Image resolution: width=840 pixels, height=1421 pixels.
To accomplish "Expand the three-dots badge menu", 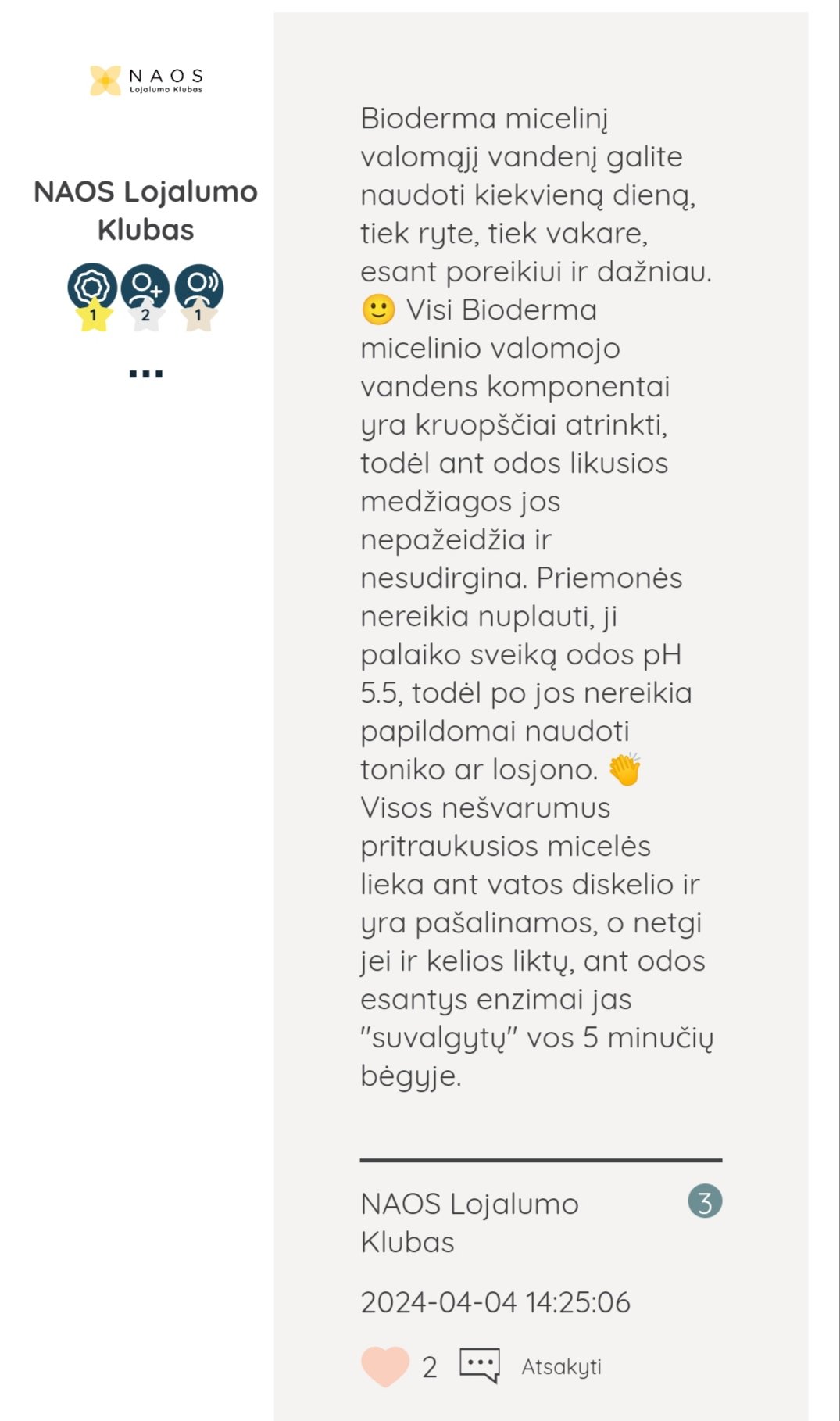I will [x=145, y=374].
